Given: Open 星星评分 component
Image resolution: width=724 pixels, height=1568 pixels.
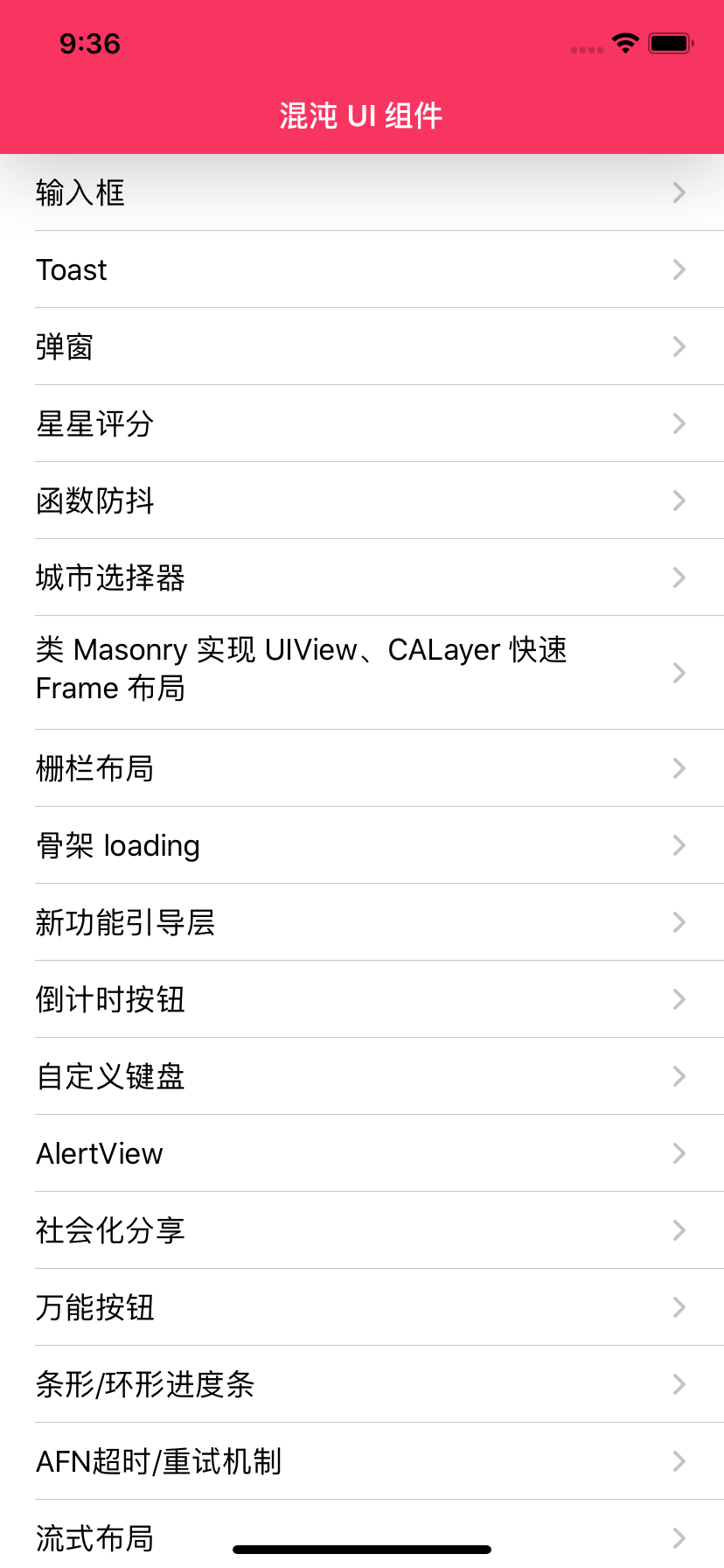Looking at the screenshot, I should coord(362,423).
